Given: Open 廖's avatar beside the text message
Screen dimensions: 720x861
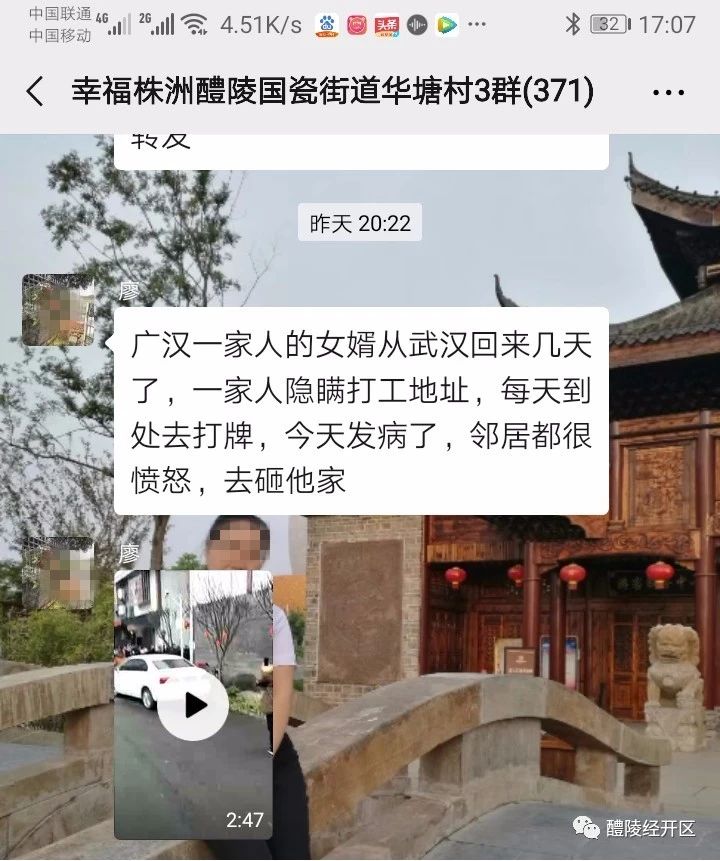Looking at the screenshot, I should 58,310.
